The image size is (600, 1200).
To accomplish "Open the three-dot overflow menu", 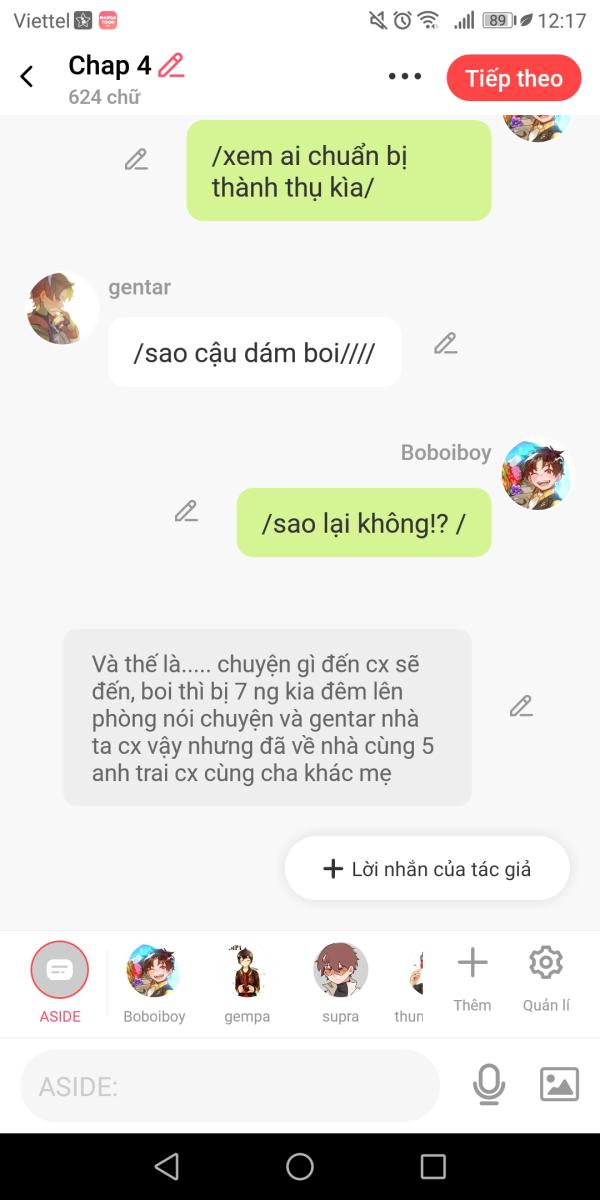I will (x=405, y=77).
